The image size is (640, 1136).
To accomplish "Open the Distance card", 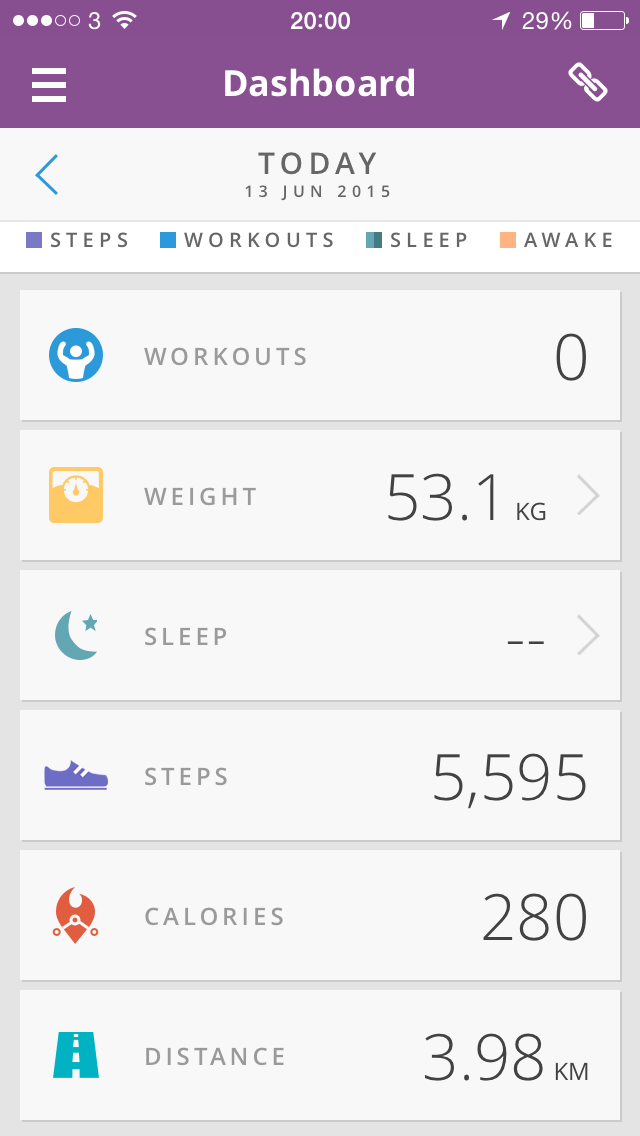I will [320, 1056].
